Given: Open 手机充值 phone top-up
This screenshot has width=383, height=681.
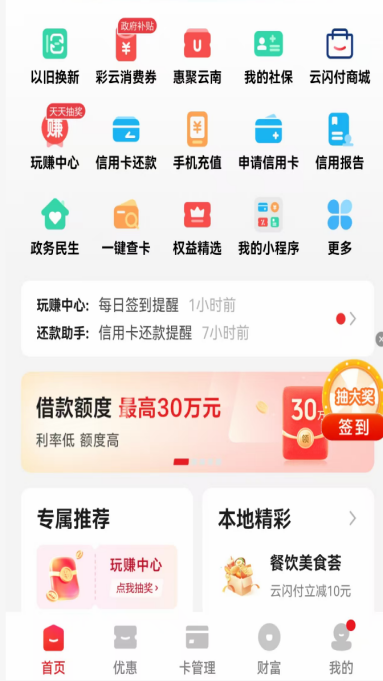Looking at the screenshot, I should 197,141.
